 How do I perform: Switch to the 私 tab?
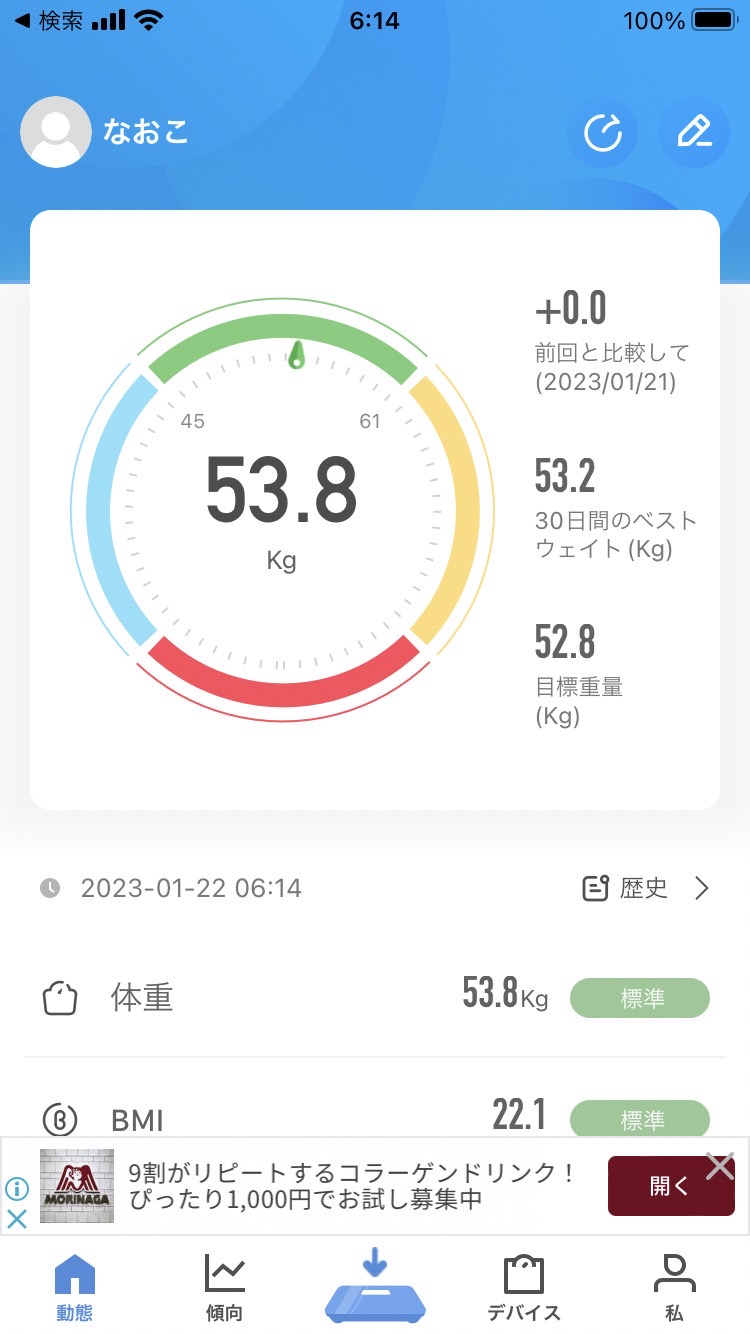(x=674, y=1288)
